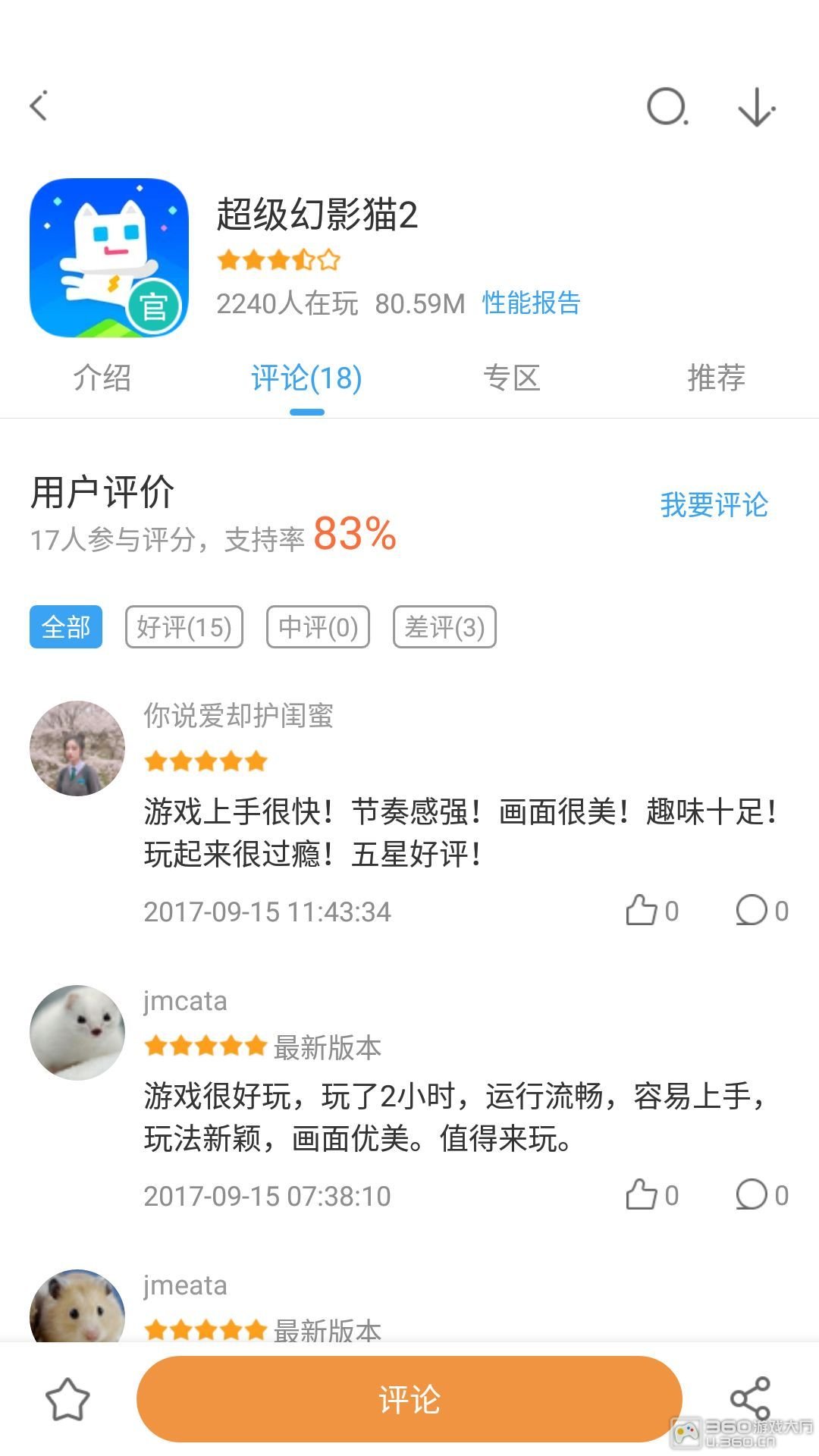Viewport: 819px width, 1456px height.
Task: Switch to the 推荐 tab
Action: coord(716,378)
